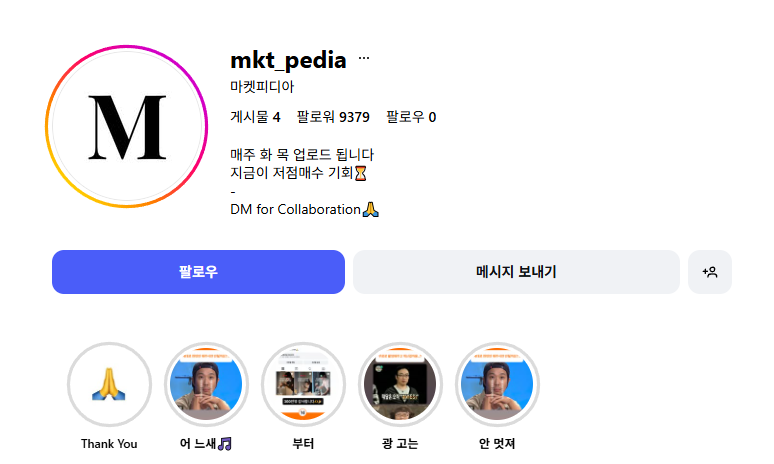Screen dimensions: 774x464
Task: Open the three-dot options menu beside mkt_pedia
Action: click(x=364, y=59)
